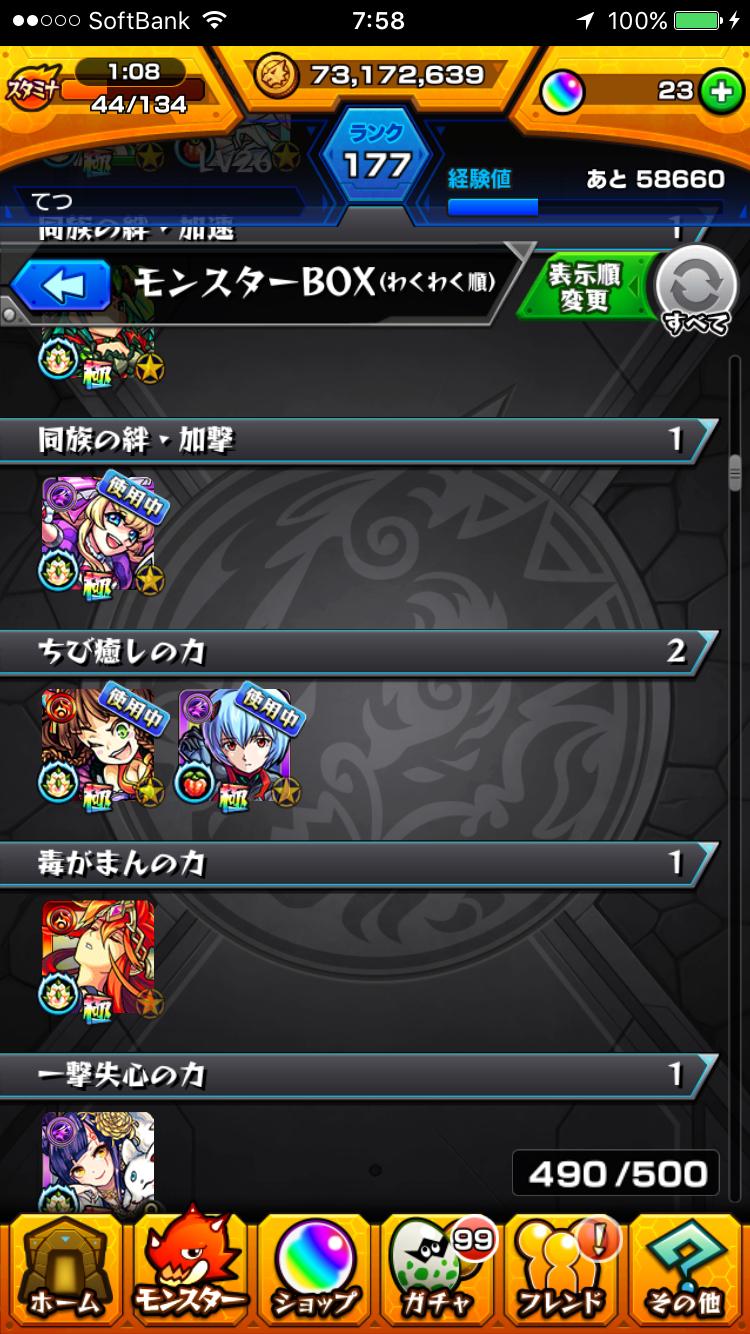The height and width of the screenshot is (1334, 750).
Task: Select the モンスター icon in the bottom bar
Action: (187, 1270)
